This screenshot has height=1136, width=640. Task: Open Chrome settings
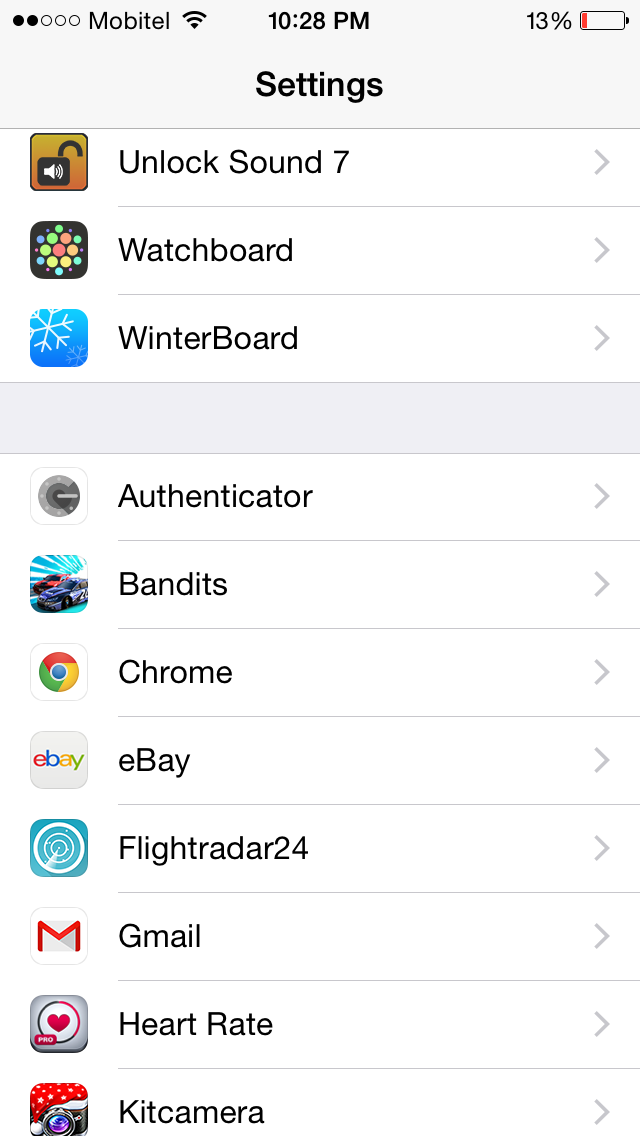tap(320, 672)
